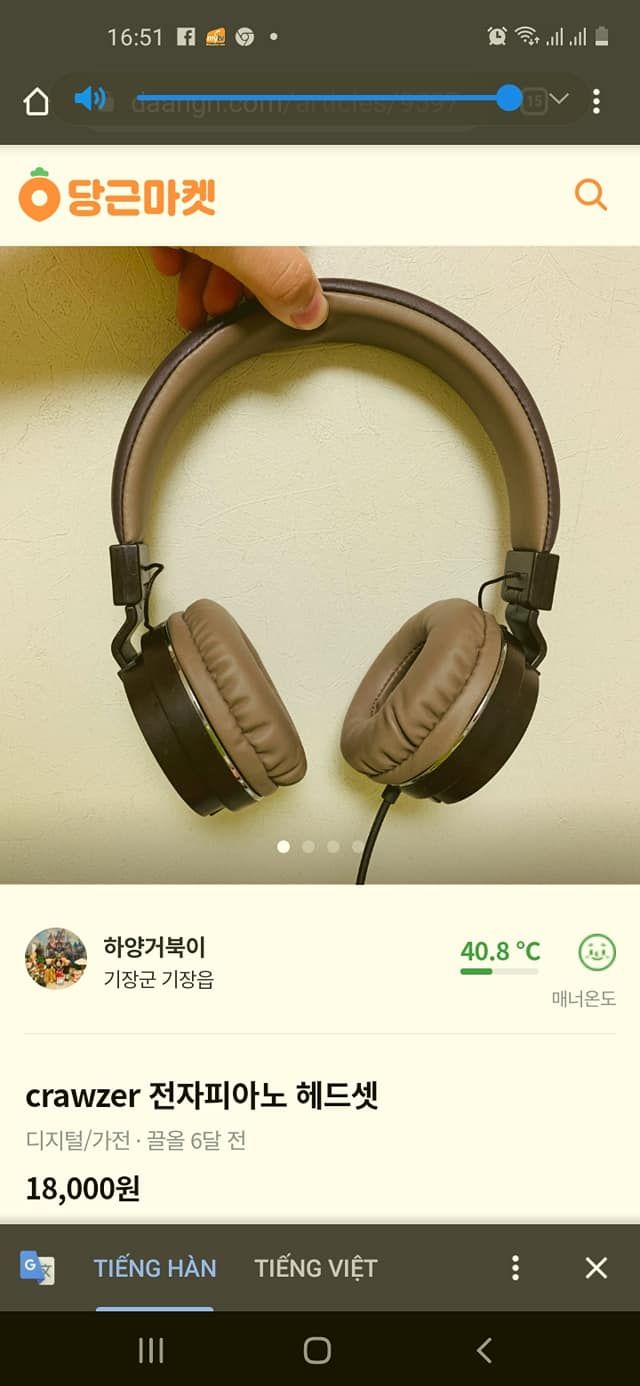Expand the volume panel chevron
The image size is (640, 1386).
559,99
